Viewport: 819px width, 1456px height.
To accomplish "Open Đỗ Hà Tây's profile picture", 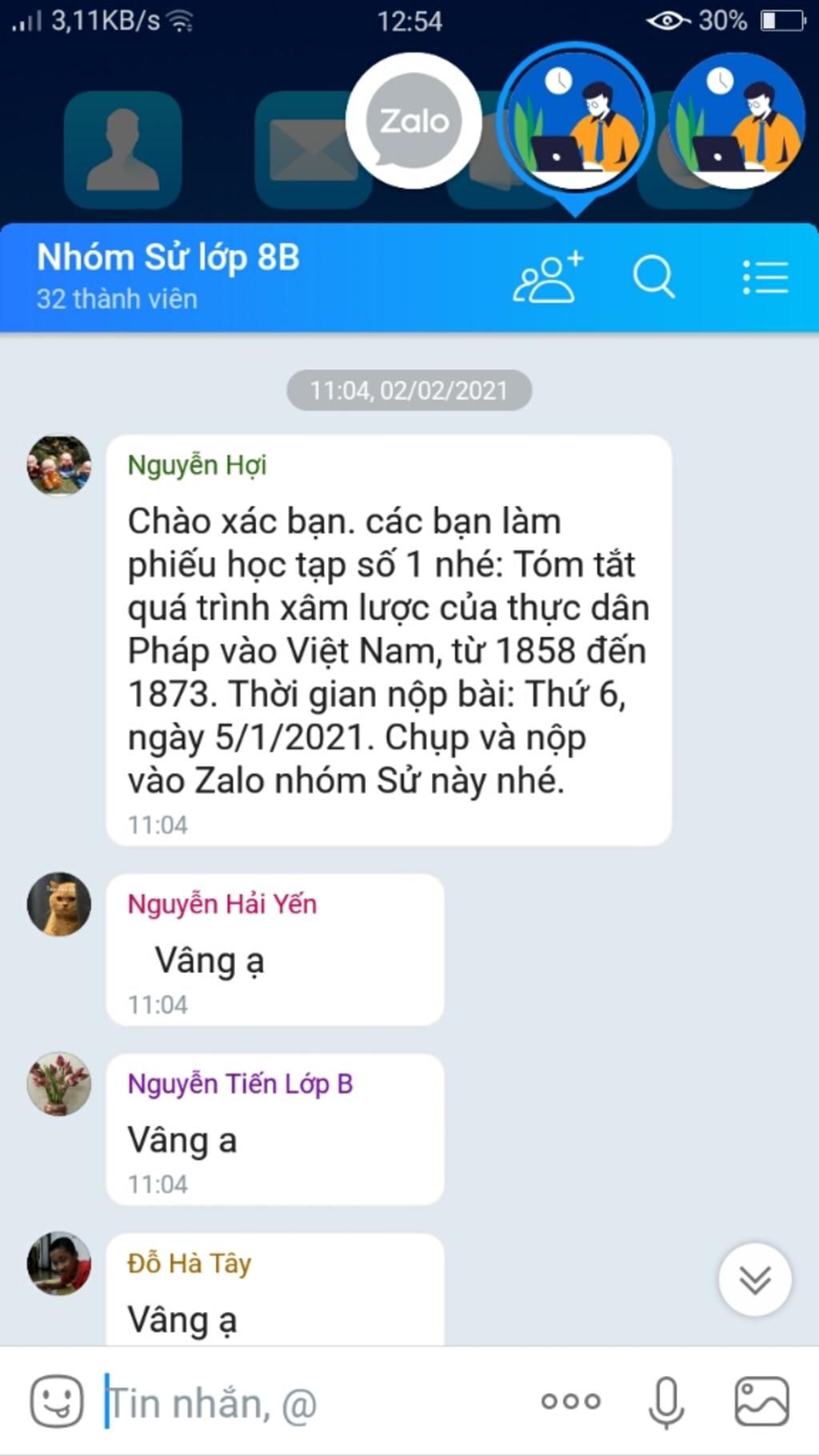I will point(58,1263).
